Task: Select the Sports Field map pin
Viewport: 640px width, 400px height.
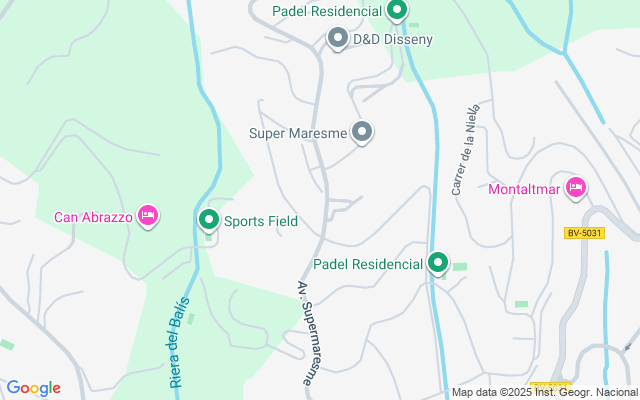Action: (209, 220)
